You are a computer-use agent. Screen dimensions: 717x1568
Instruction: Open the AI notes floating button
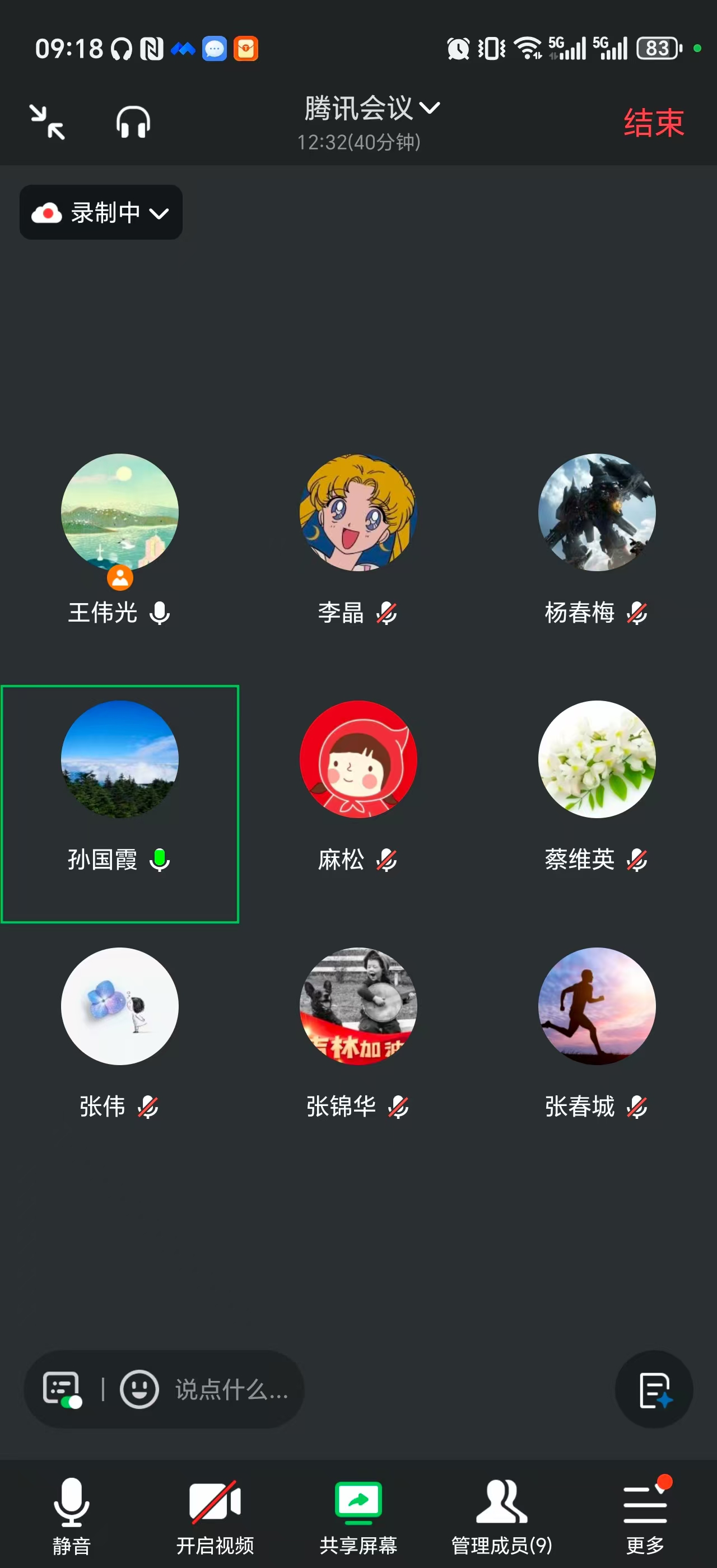tap(654, 1390)
